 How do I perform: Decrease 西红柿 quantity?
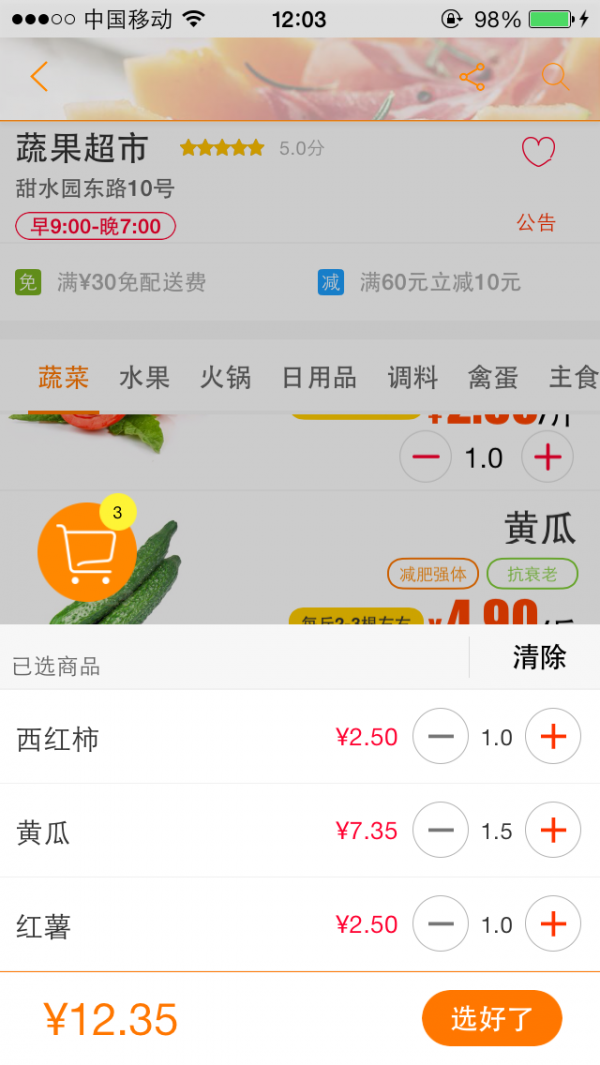pyautogui.click(x=440, y=737)
